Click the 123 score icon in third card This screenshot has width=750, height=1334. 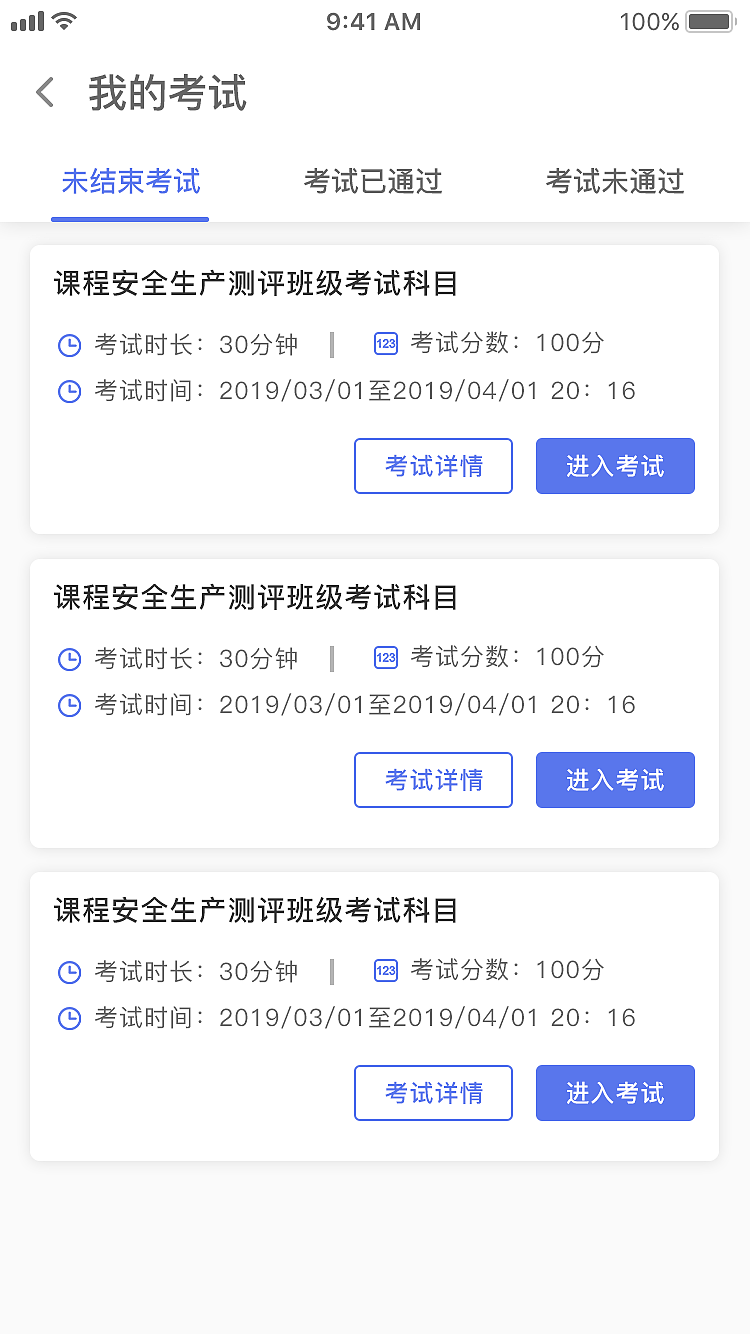pyautogui.click(x=385, y=970)
